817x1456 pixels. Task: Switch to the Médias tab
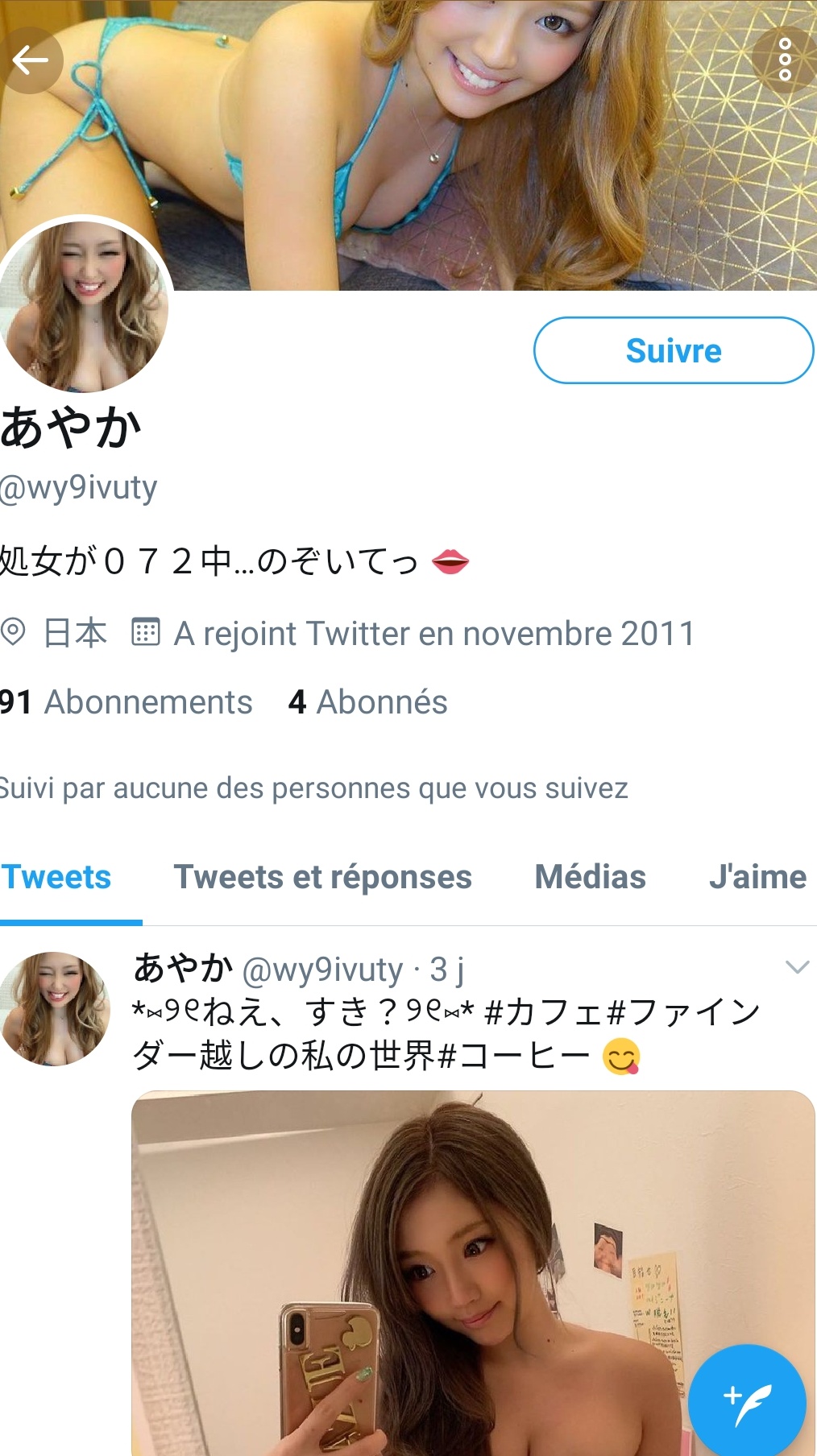click(590, 877)
